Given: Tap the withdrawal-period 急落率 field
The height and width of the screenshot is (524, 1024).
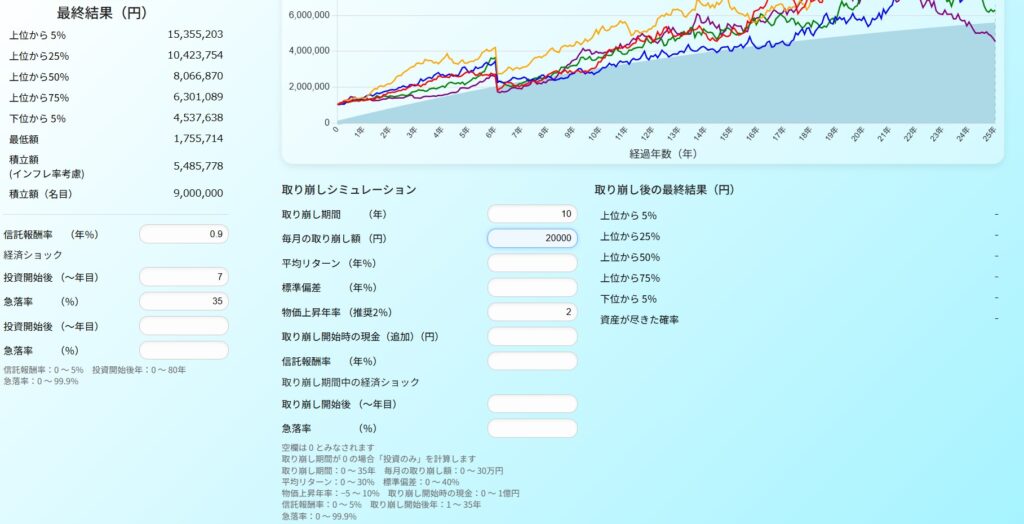Looking at the screenshot, I should [x=532, y=428].
